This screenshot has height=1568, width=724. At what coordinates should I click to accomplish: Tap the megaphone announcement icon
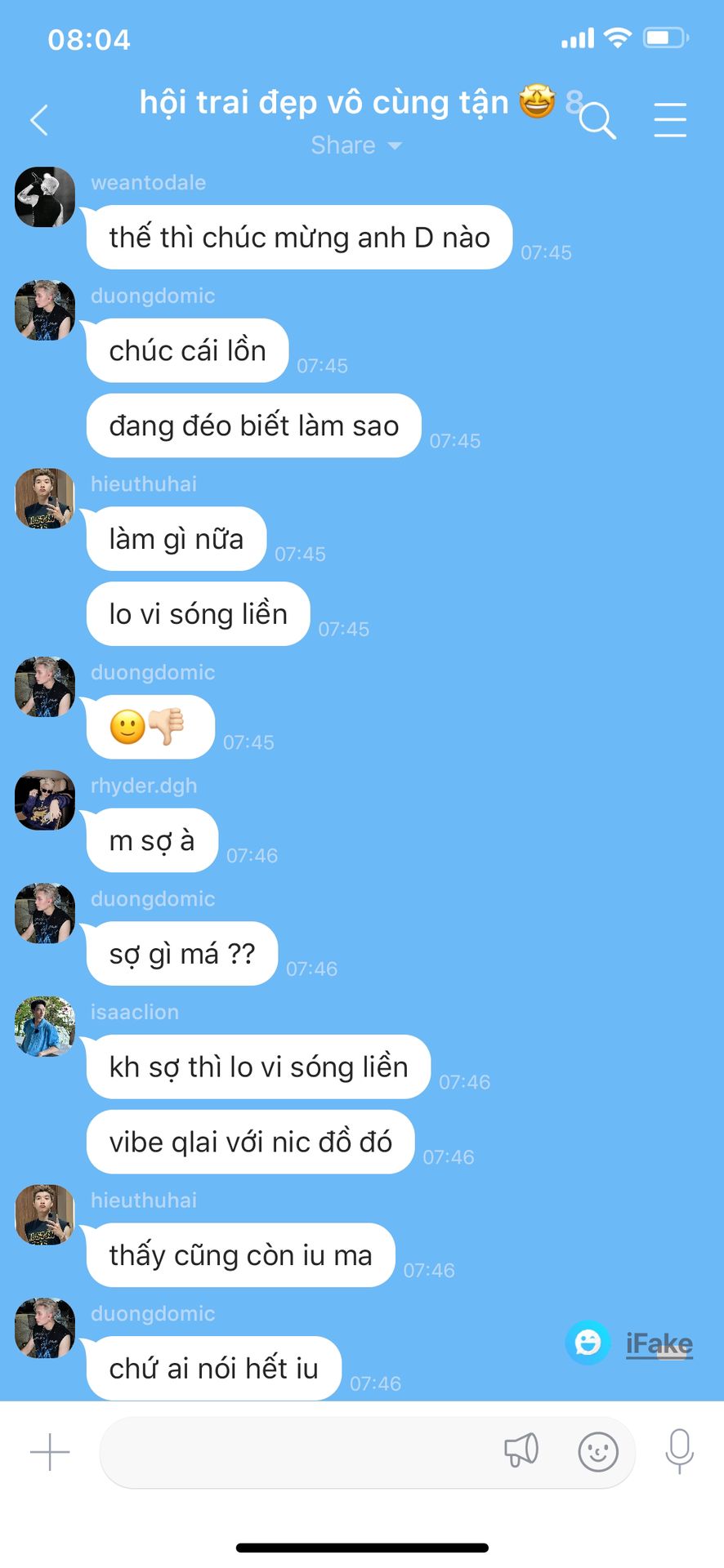coord(521,1451)
